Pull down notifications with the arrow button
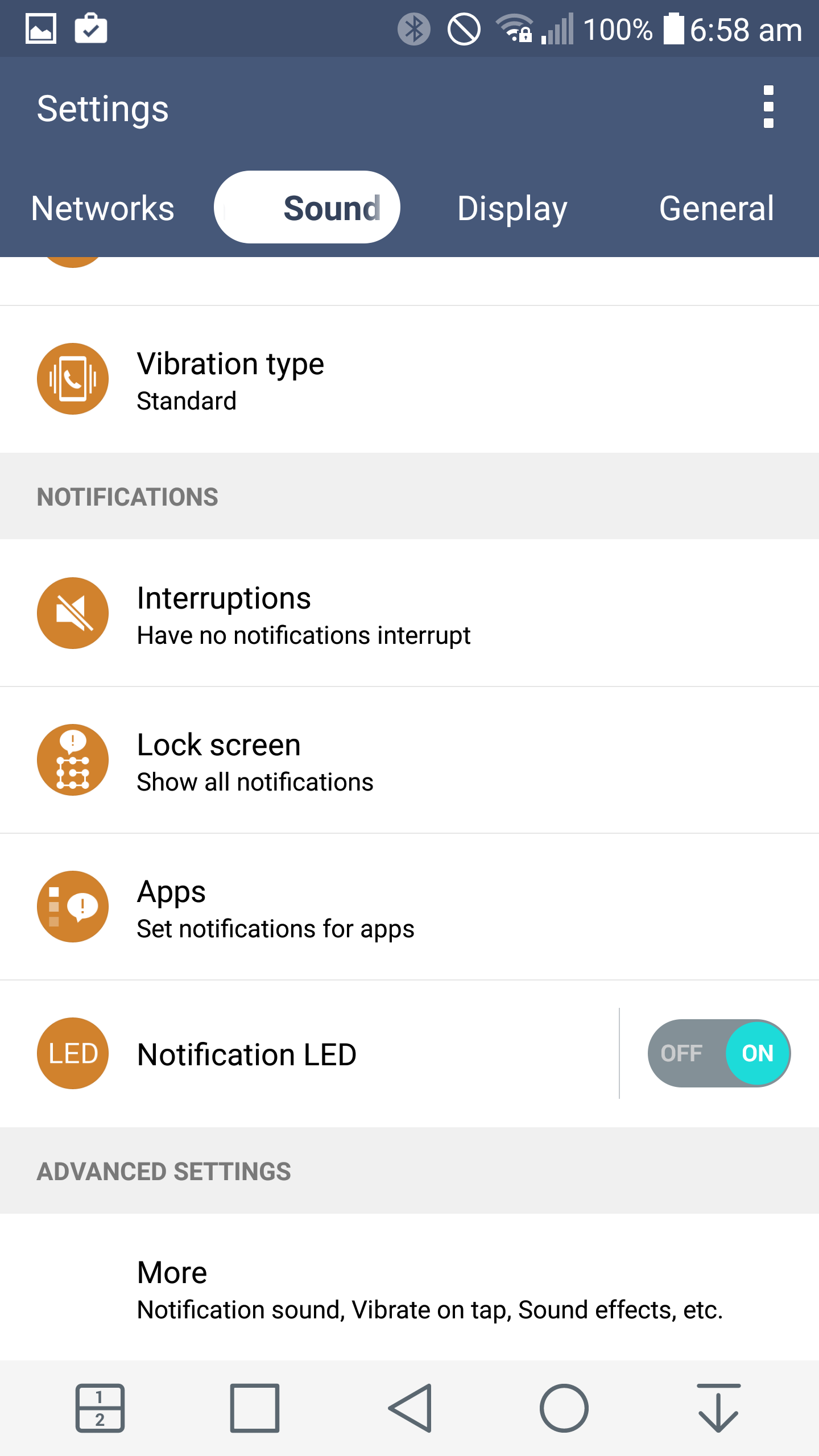Screen dimensions: 819x1456 718,1408
